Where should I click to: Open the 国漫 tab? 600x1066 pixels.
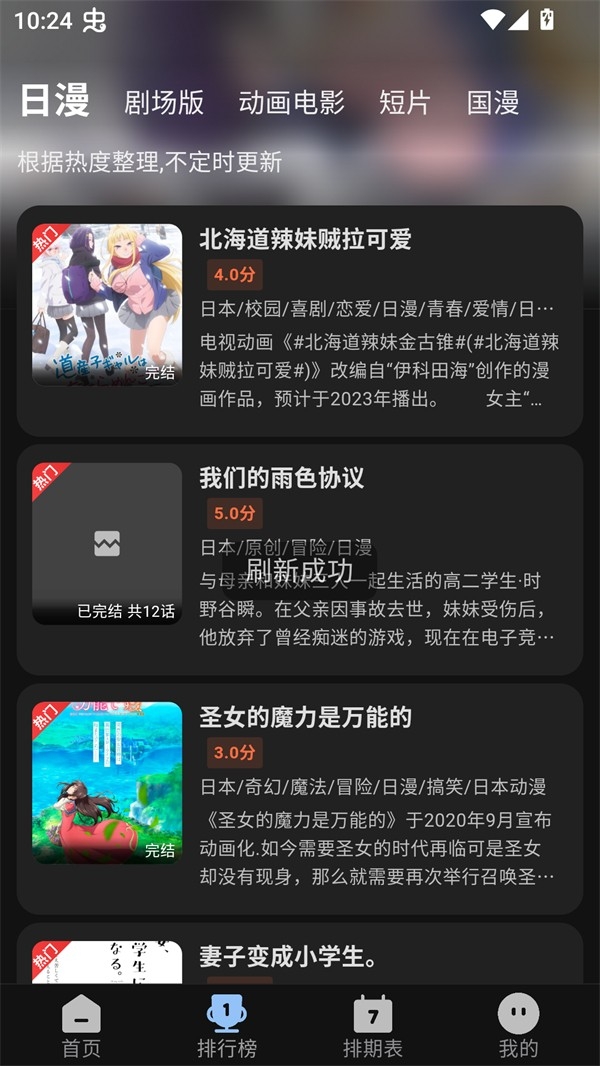(x=493, y=102)
